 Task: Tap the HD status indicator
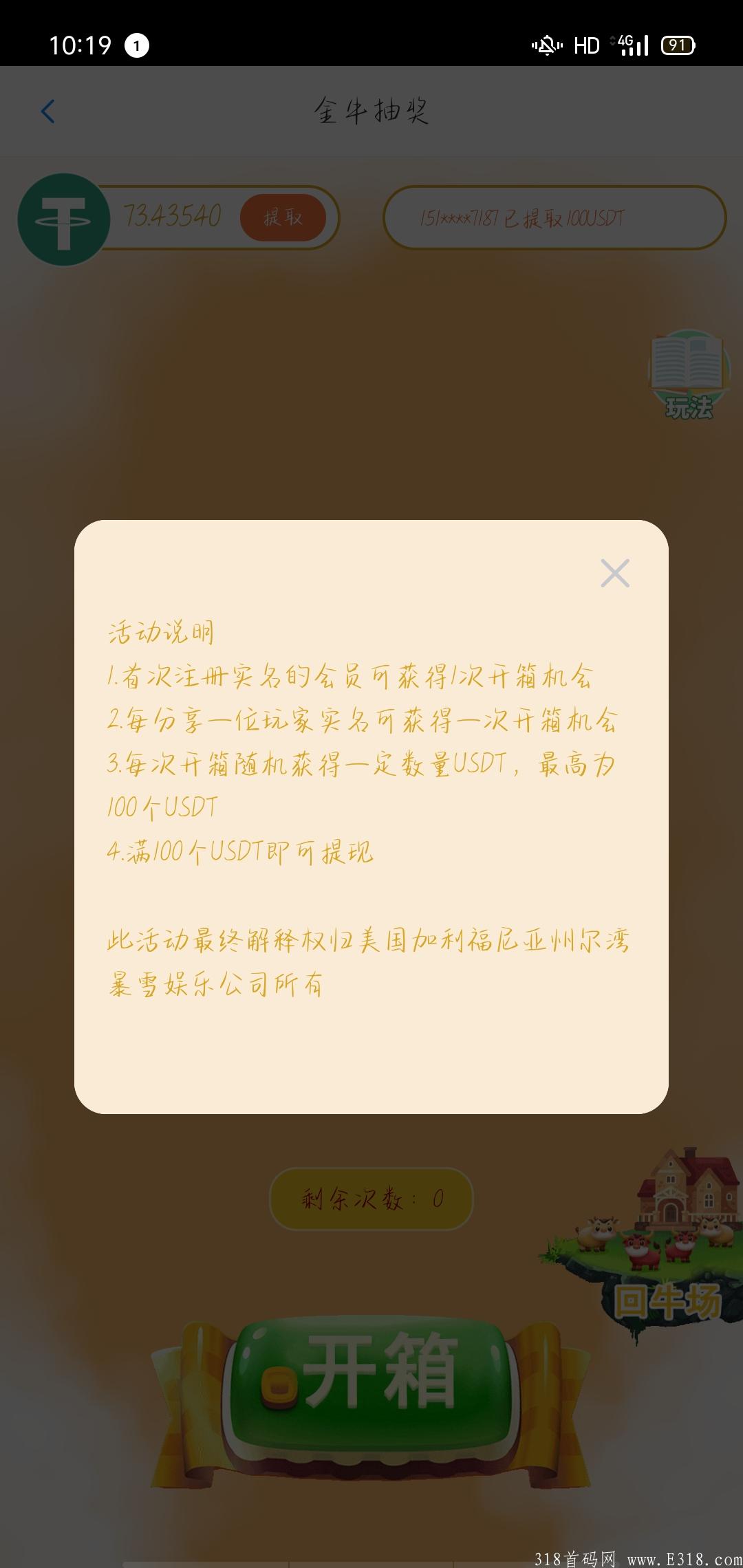click(x=585, y=45)
